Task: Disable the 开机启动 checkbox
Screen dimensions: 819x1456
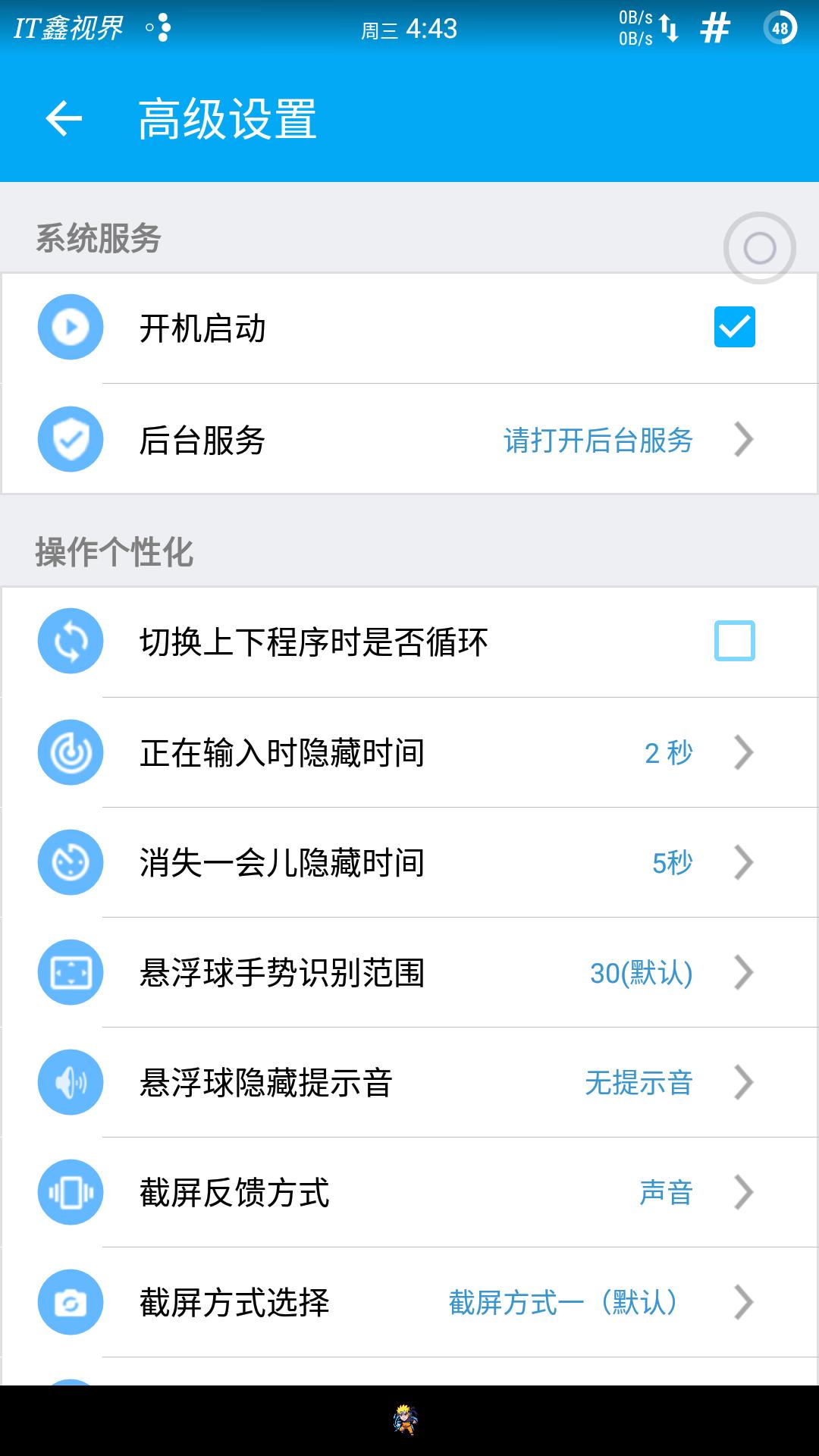Action: [734, 326]
